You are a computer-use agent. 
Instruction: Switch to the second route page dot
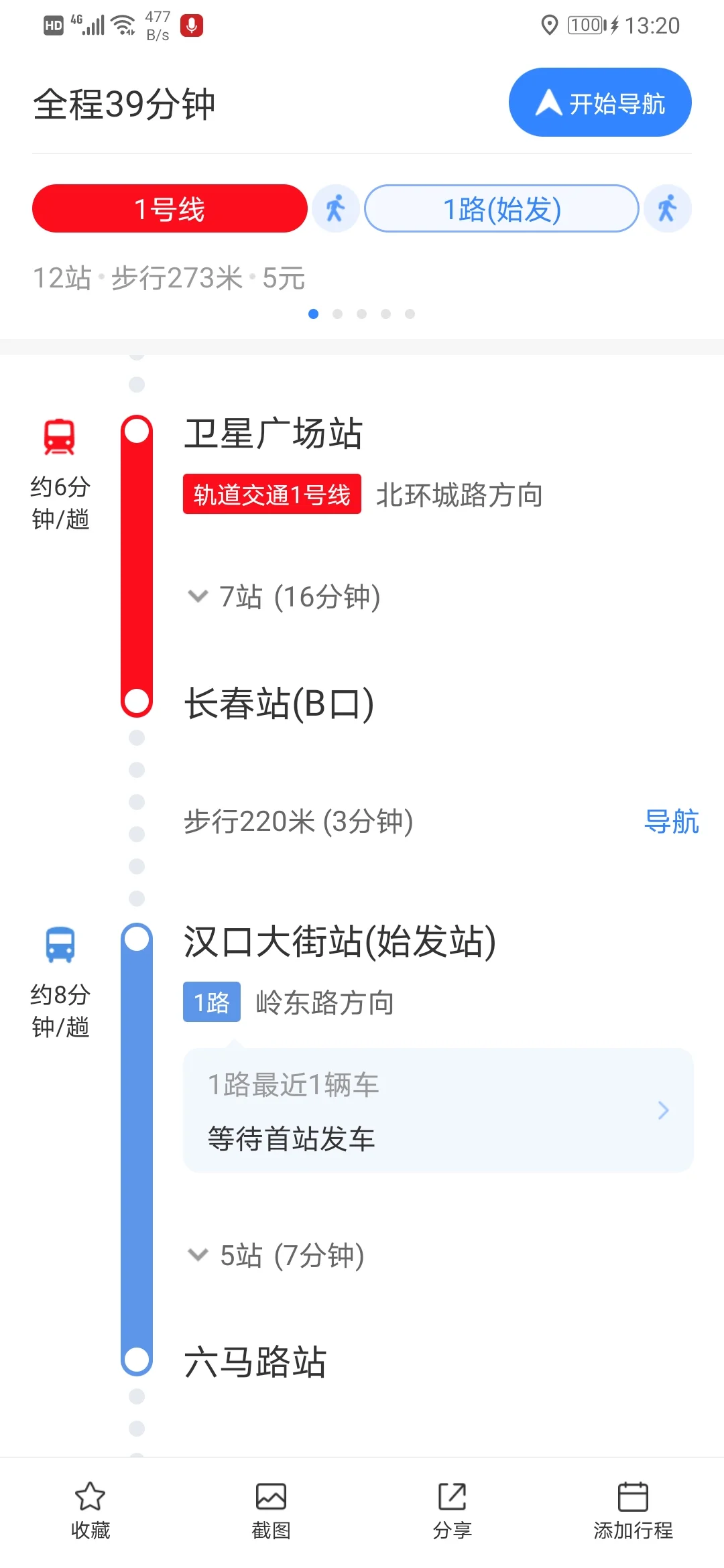point(339,312)
